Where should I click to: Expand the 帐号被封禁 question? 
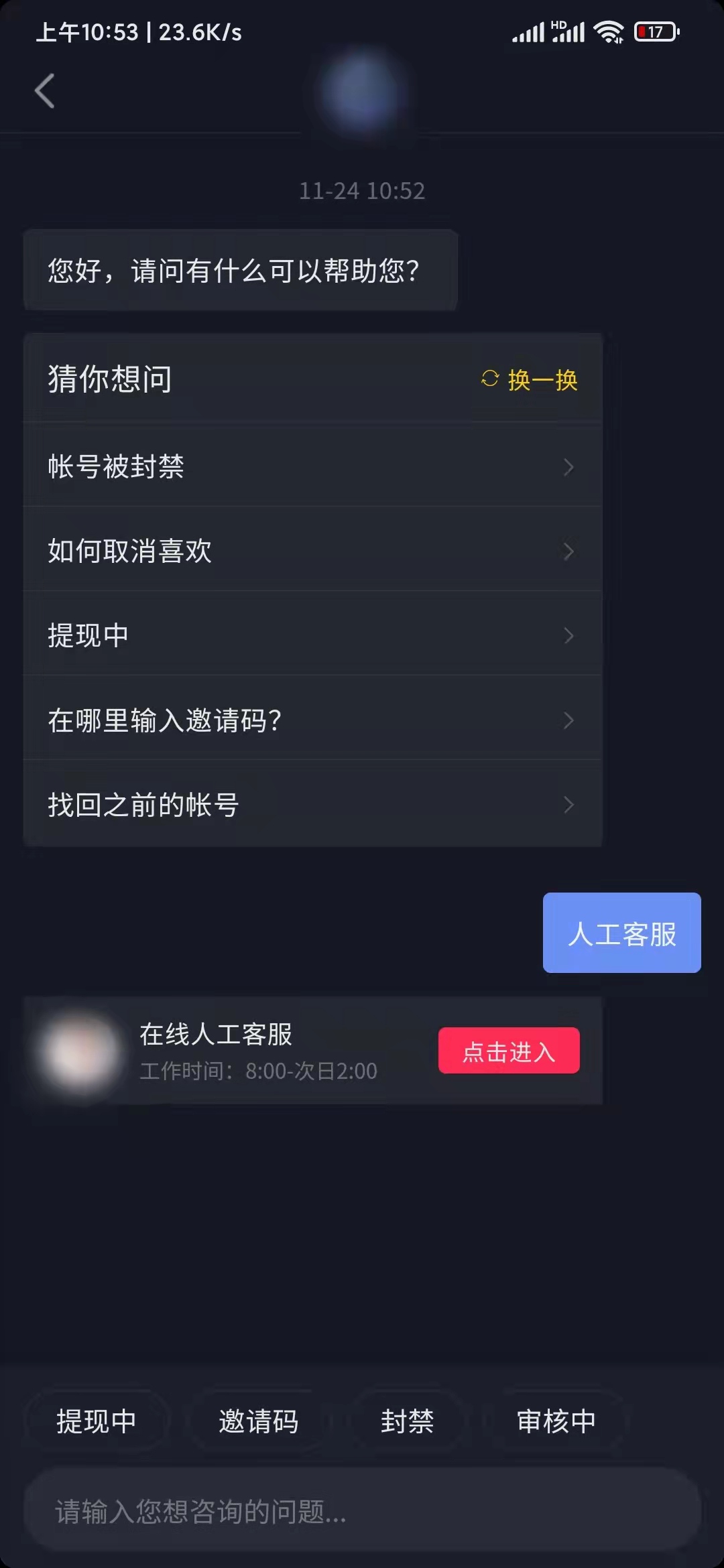click(314, 466)
